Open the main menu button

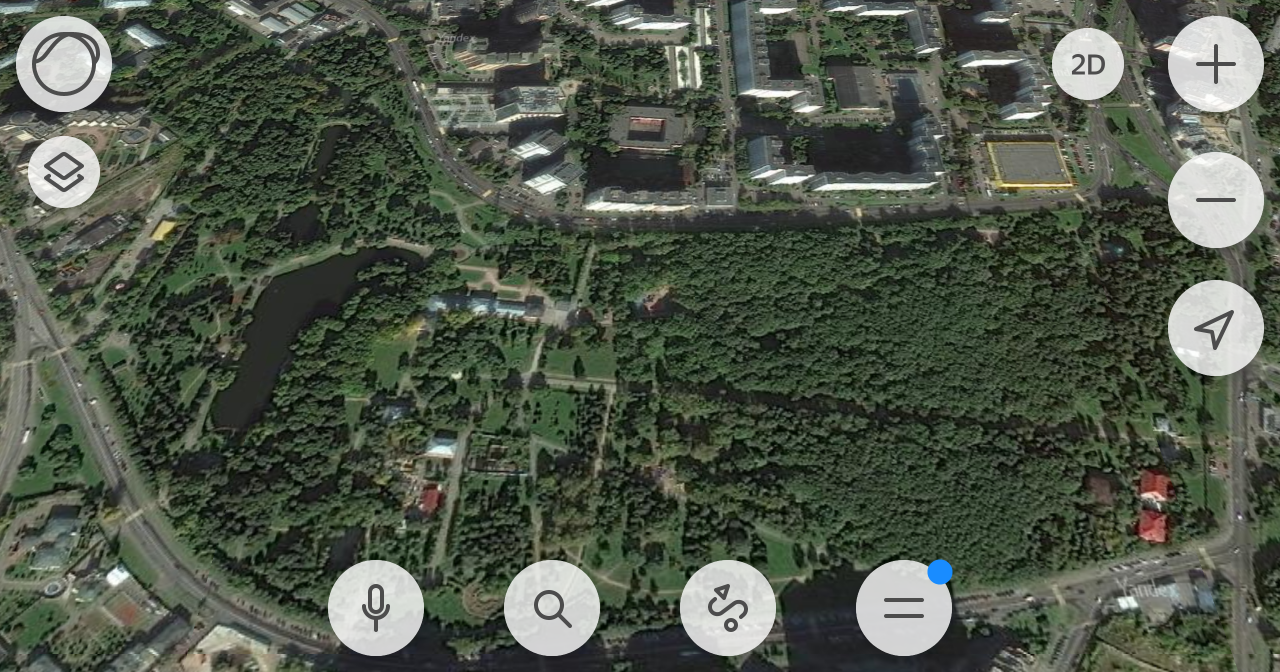[x=904, y=608]
